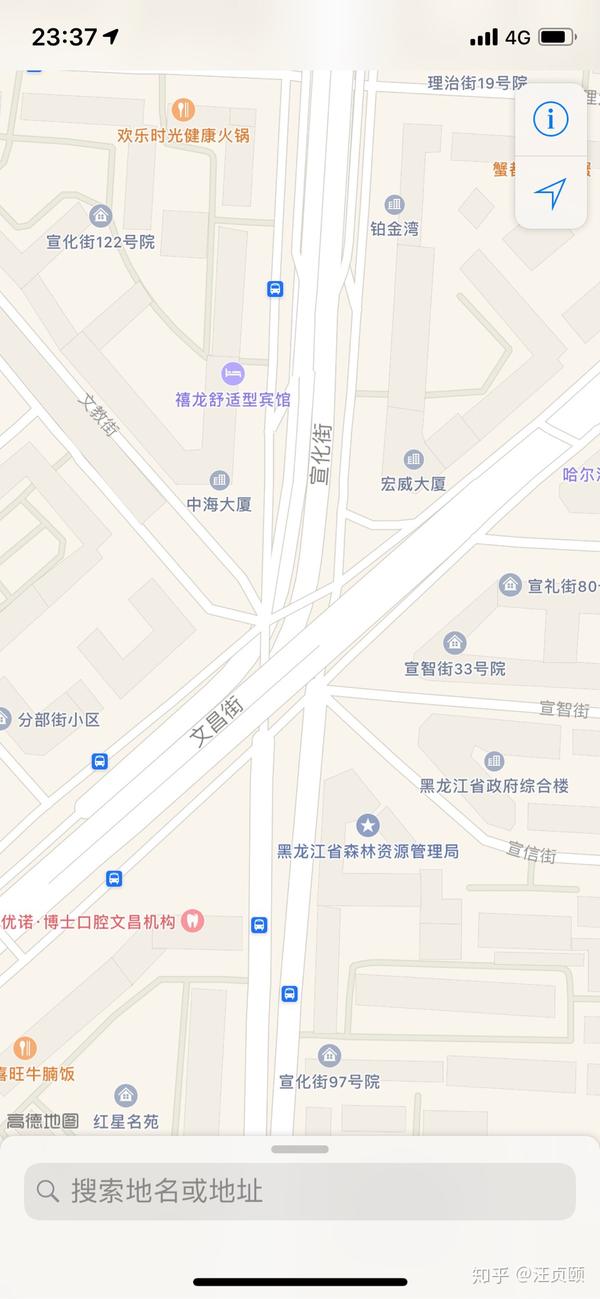The image size is (600, 1299).
Task: Open 中海大厦 building marker
Action: click(x=219, y=480)
